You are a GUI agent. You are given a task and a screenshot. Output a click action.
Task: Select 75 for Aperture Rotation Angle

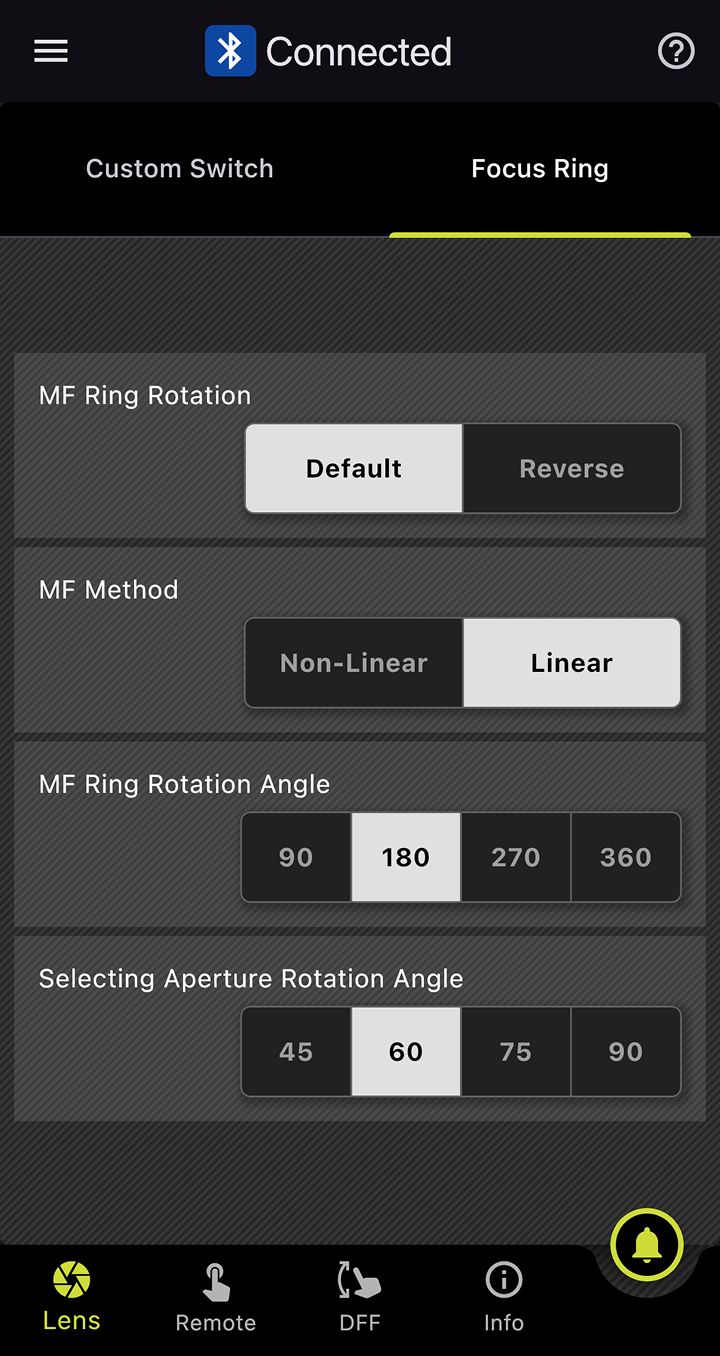516,1051
